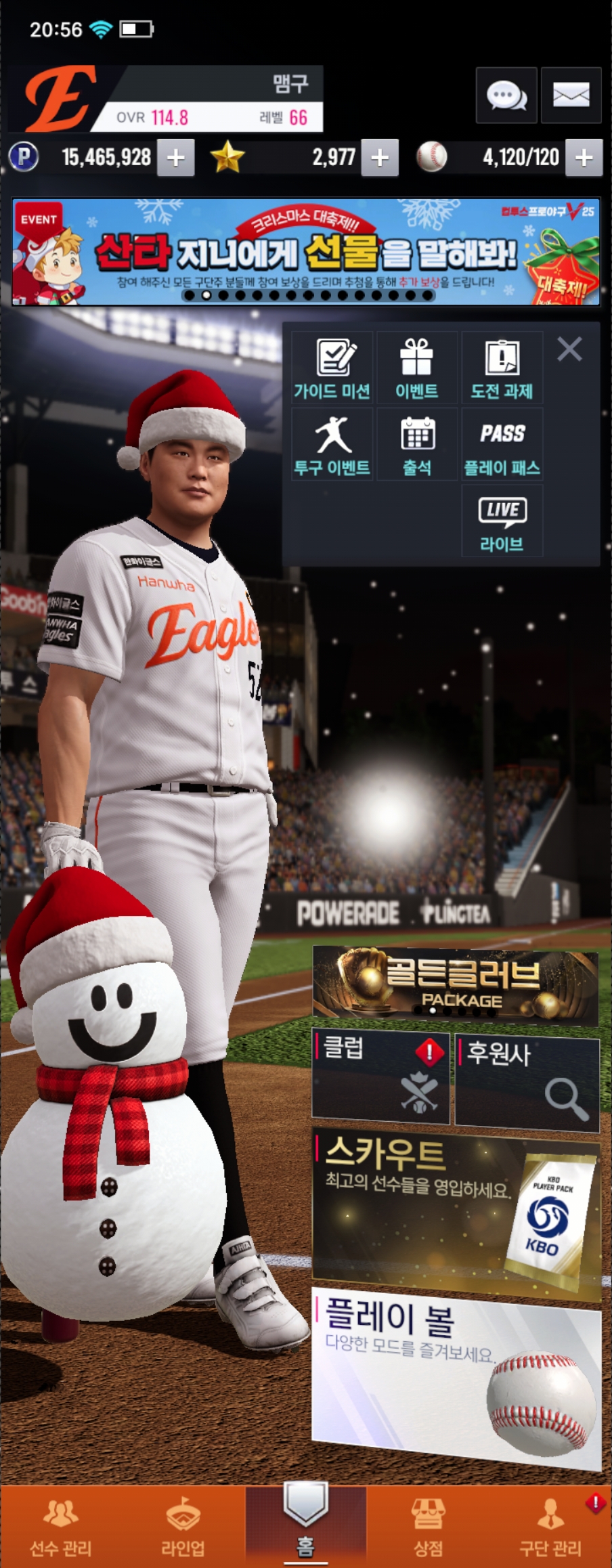
Task: Open the 이벤트 gift menu
Action: point(416,368)
